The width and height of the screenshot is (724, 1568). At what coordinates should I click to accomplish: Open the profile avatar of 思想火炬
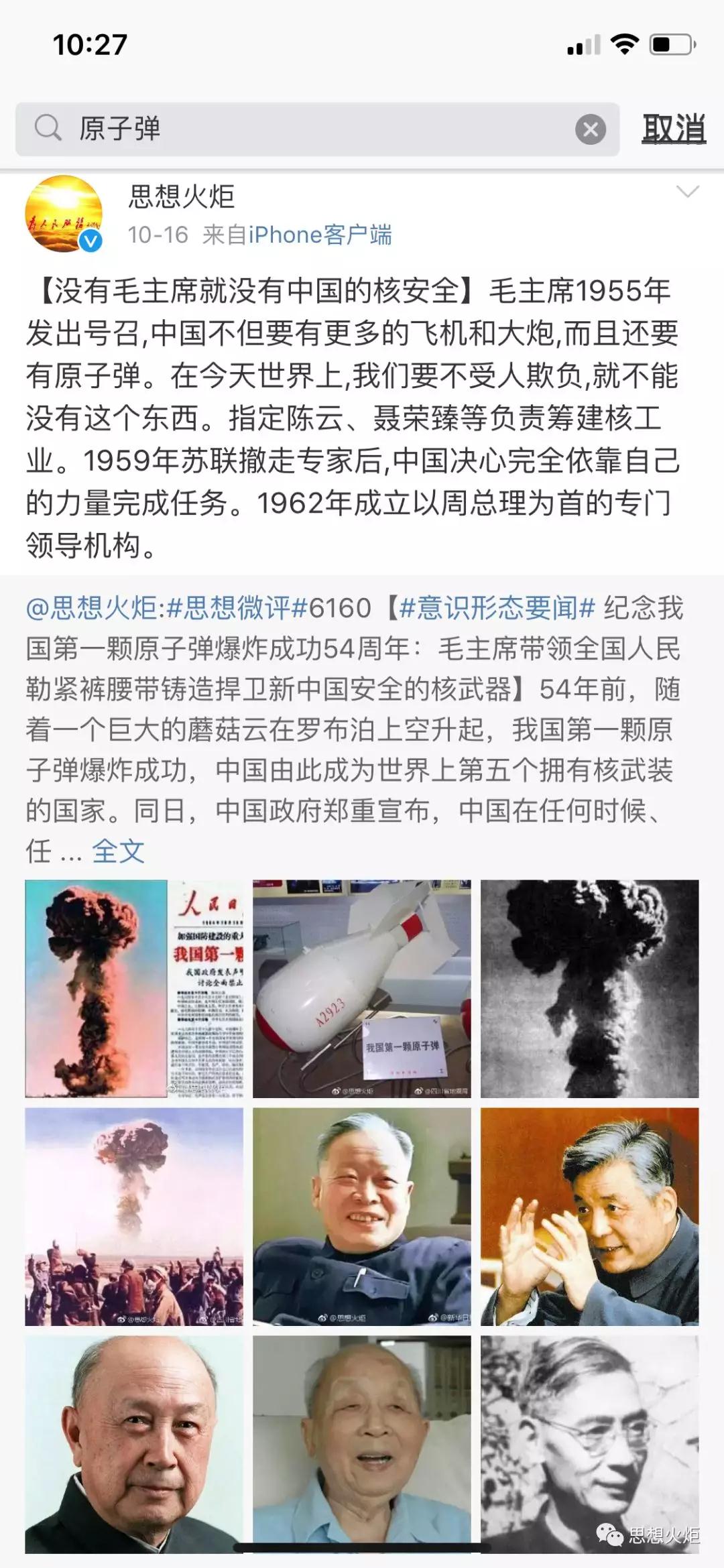64,215
